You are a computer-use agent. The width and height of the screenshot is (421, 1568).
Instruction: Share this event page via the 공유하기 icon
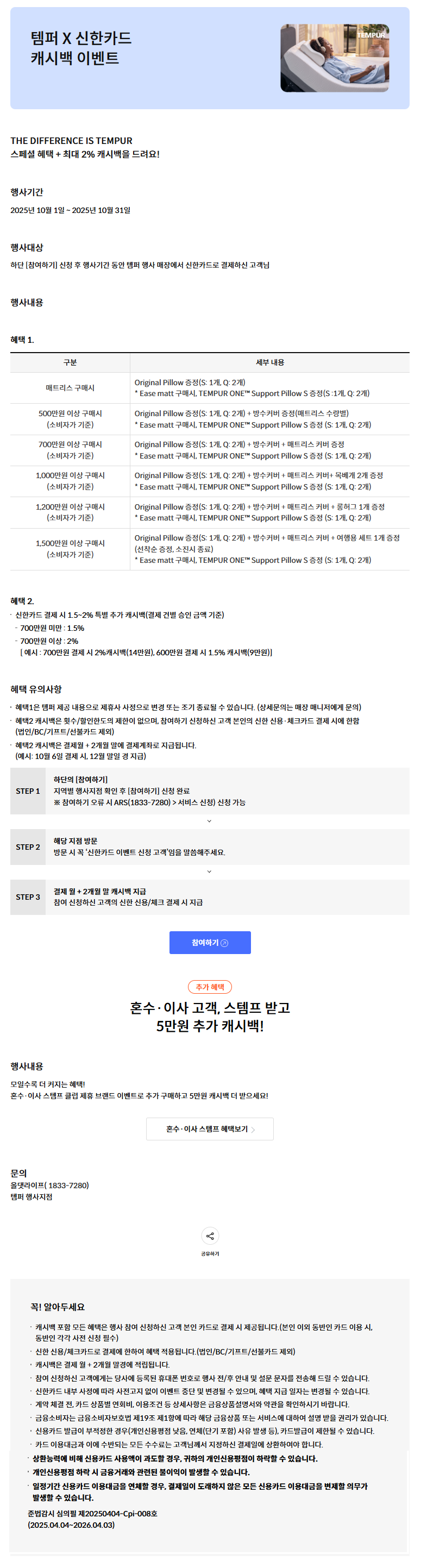[210, 1235]
